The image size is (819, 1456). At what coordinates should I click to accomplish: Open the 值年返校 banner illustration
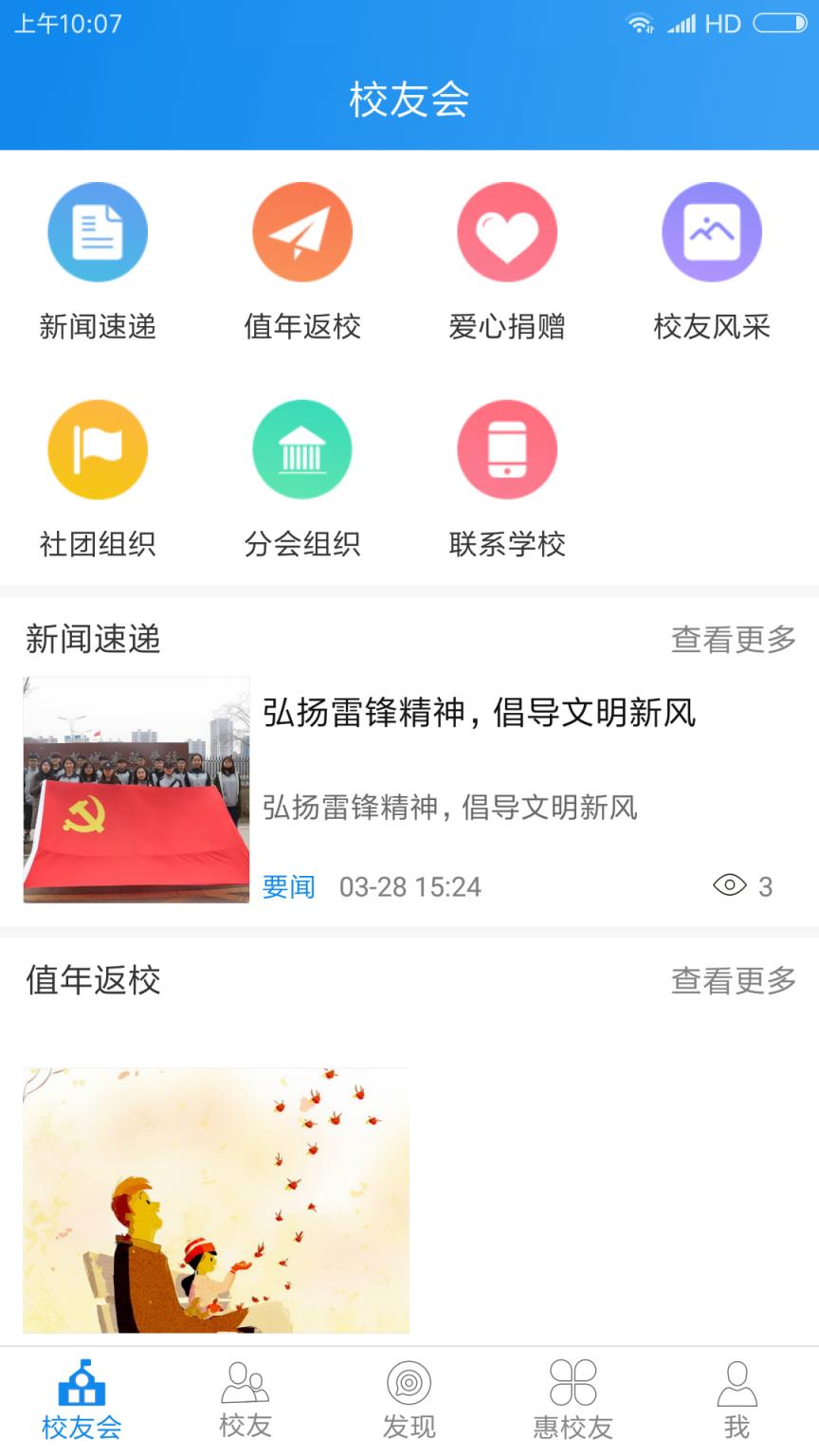click(216, 1199)
